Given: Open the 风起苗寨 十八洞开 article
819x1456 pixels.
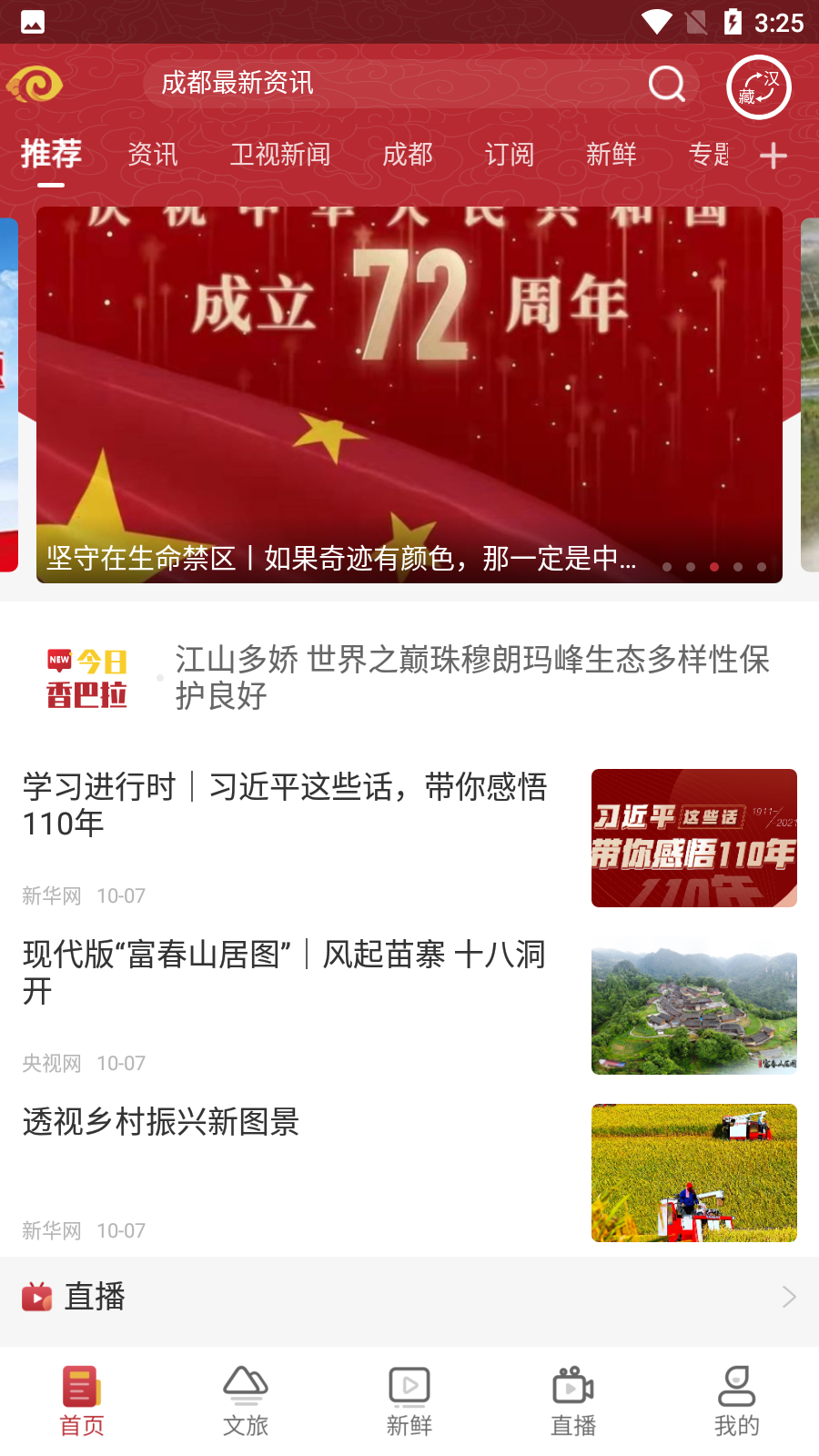Looking at the screenshot, I should [285, 972].
